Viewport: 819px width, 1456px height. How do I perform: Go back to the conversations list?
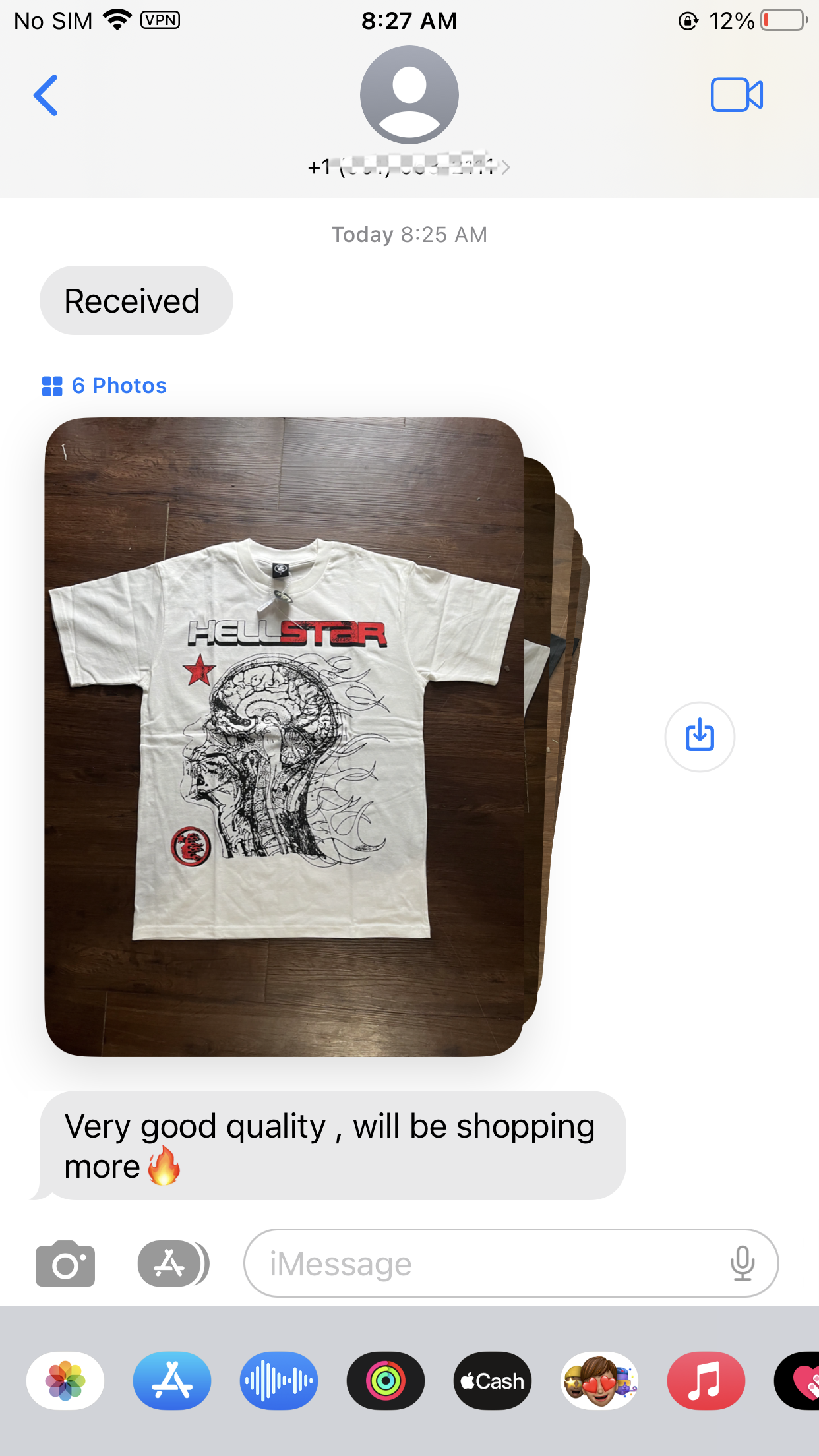tap(46, 96)
